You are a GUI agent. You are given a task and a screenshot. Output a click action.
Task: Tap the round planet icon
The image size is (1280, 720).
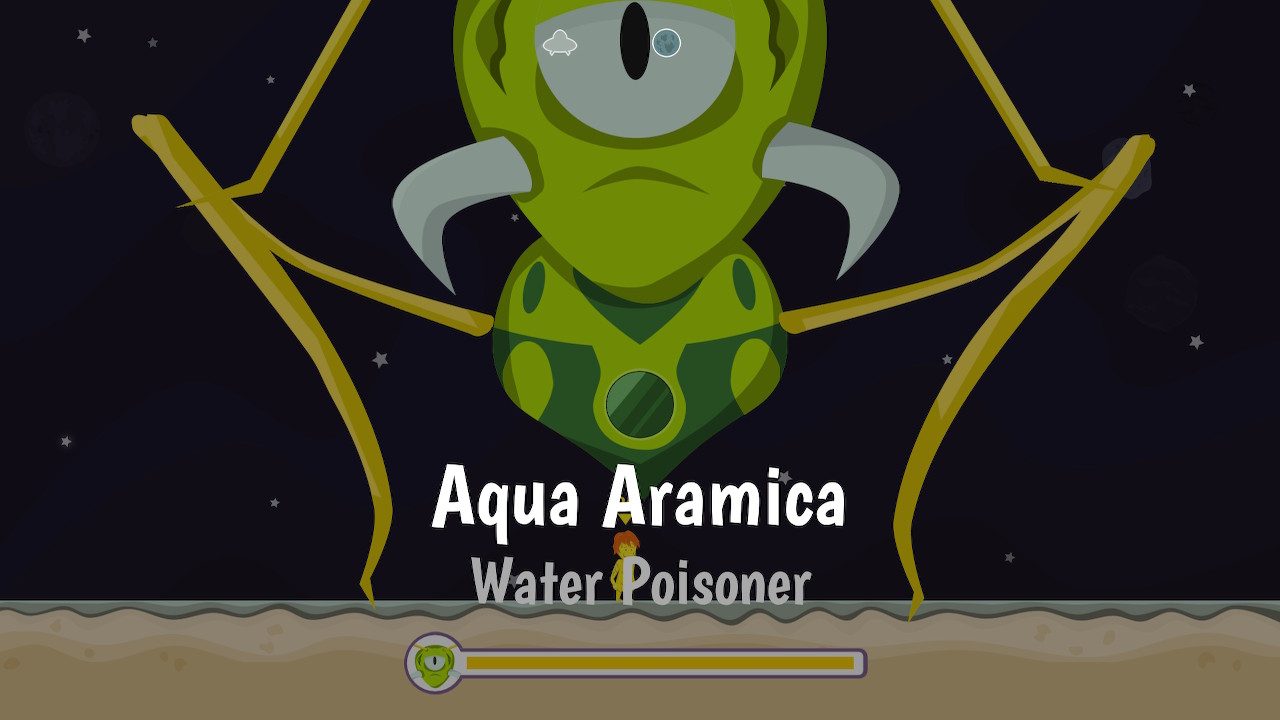pyautogui.click(x=666, y=43)
